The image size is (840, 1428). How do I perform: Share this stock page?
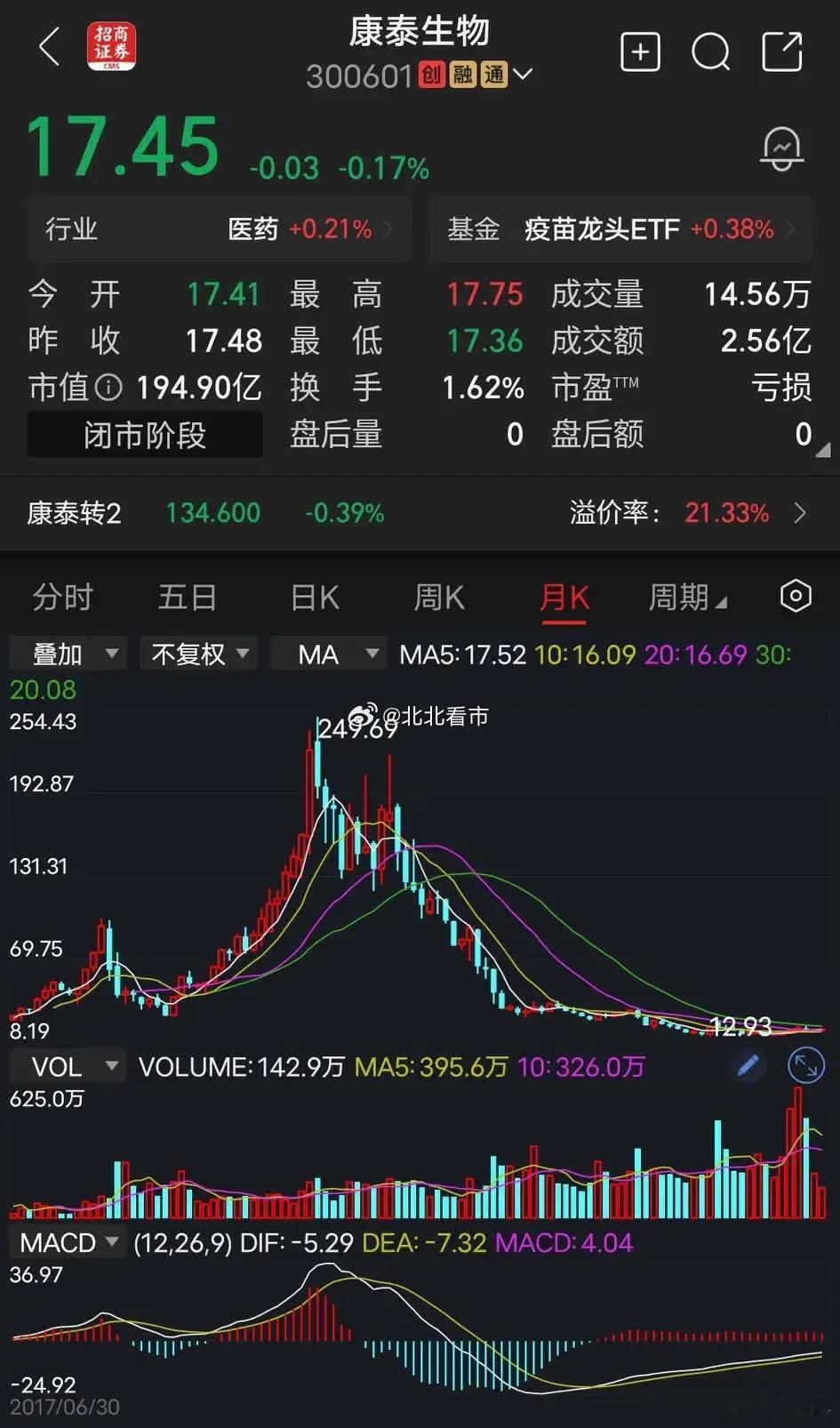[x=782, y=51]
